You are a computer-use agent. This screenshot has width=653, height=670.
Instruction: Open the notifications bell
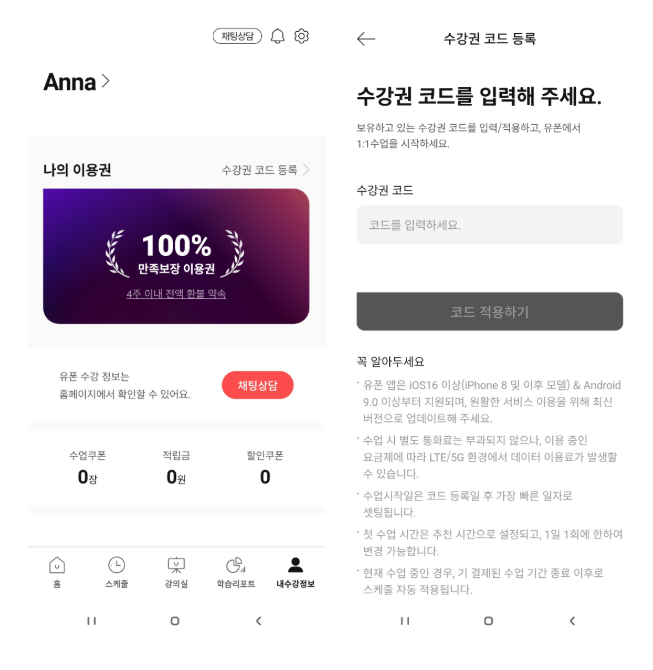coord(278,36)
